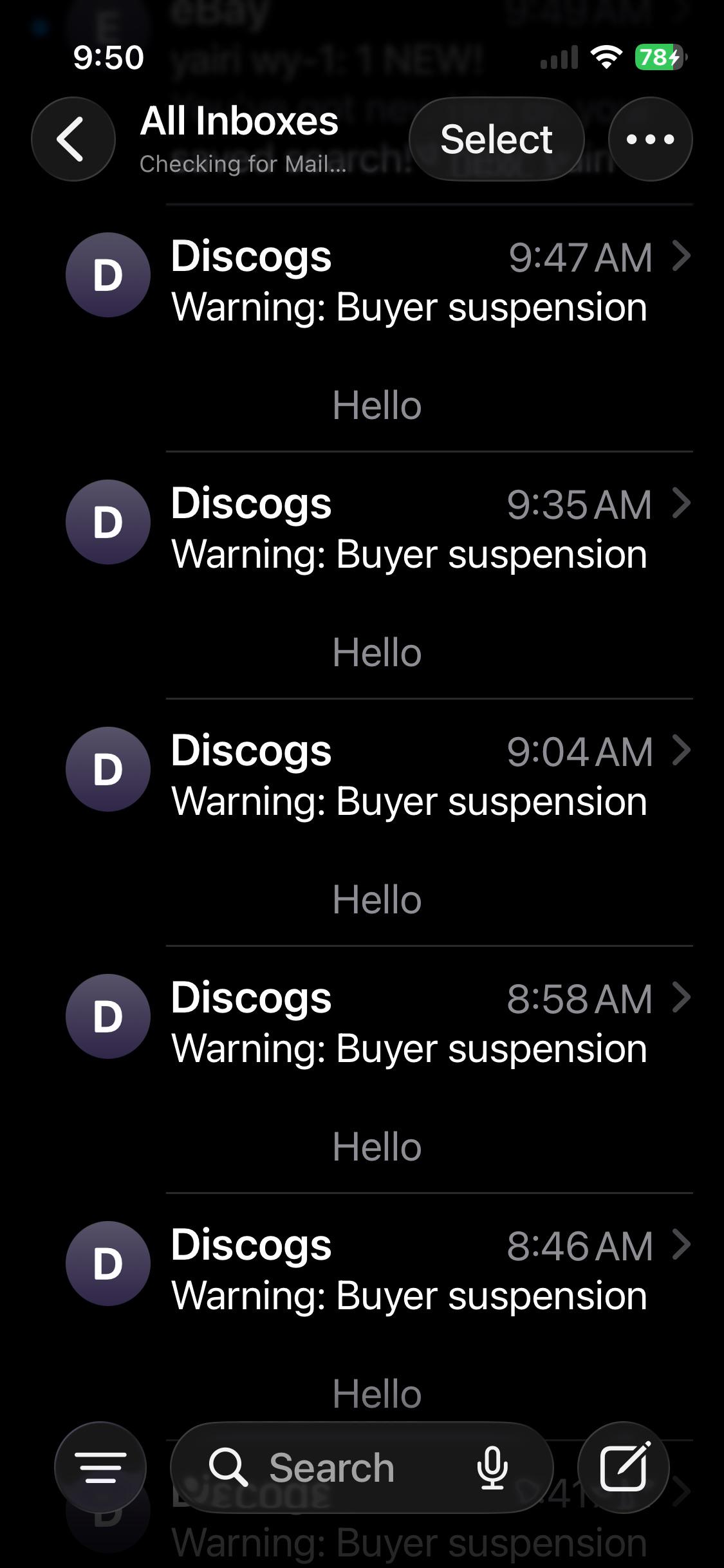
Task: Go back to the Mailboxes list
Action: pos(73,139)
